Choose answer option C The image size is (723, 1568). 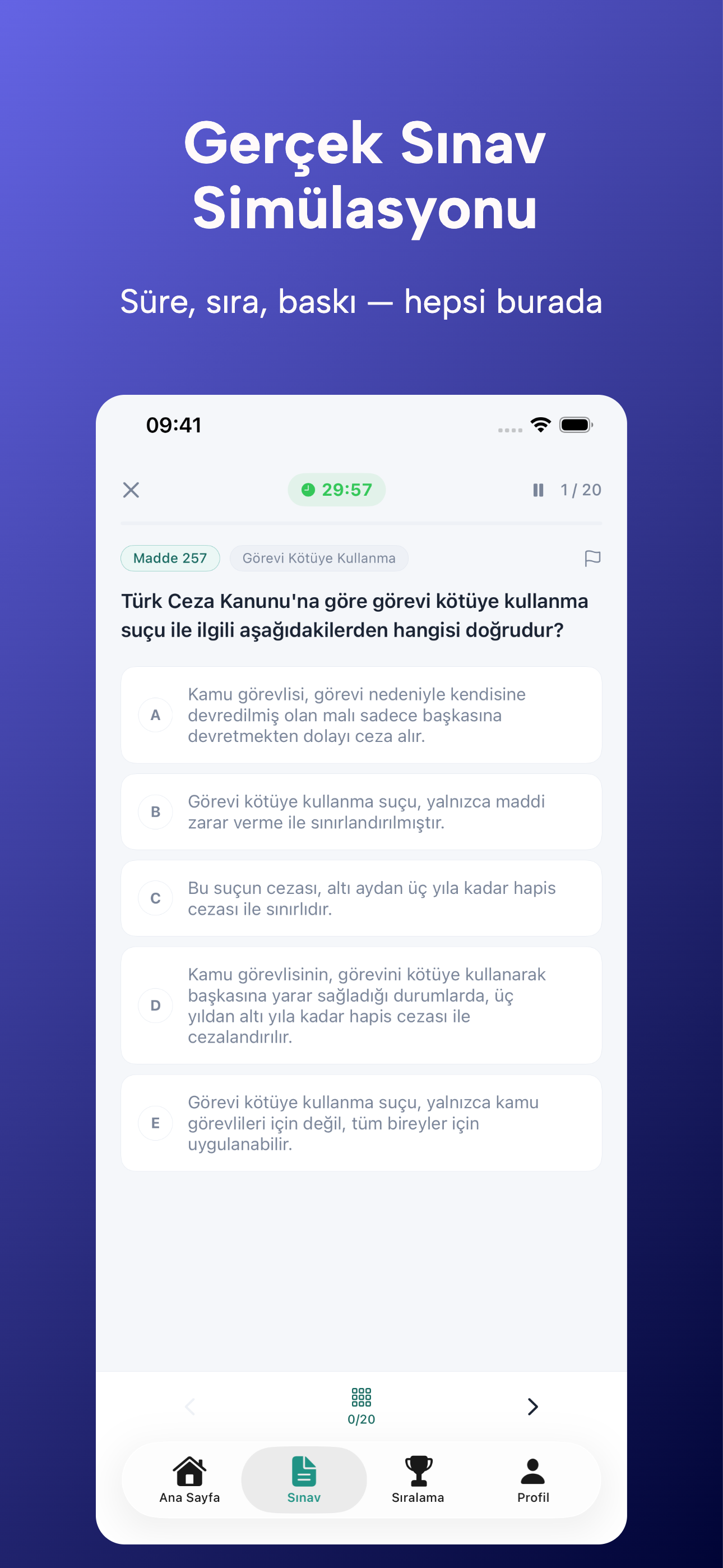click(361, 898)
